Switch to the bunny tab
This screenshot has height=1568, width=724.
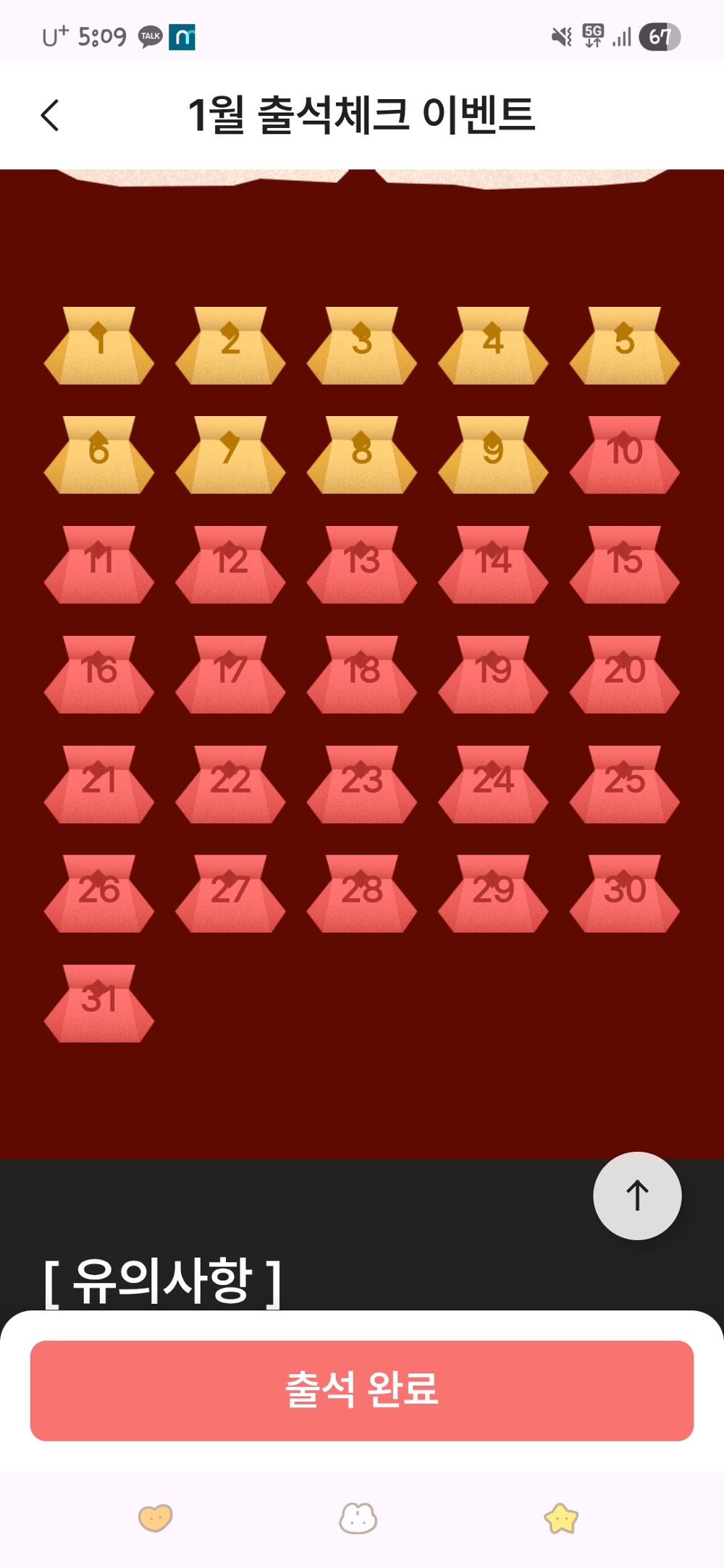click(x=358, y=1517)
